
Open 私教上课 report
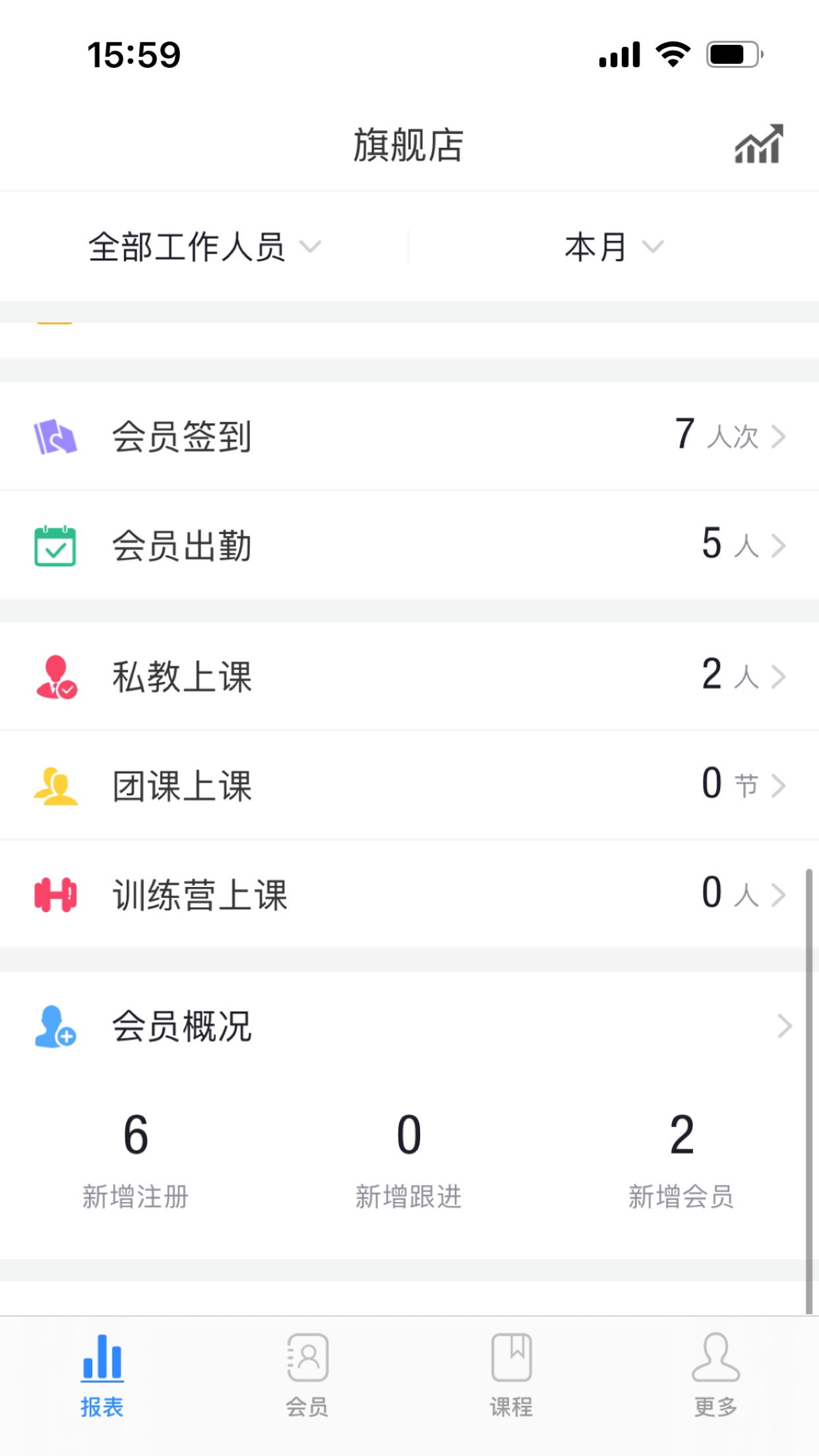409,676
